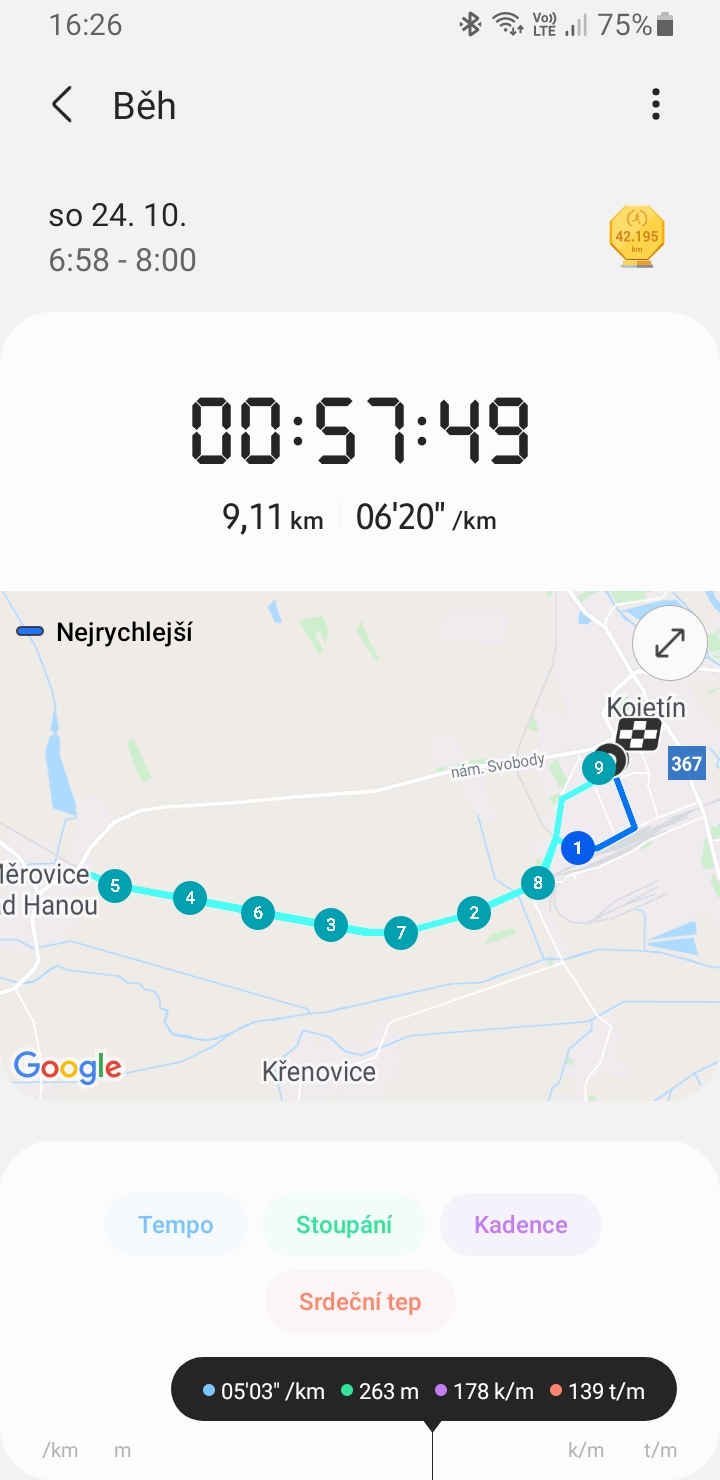720x1480 pixels.
Task: Expand the route map to fullscreen
Action: (669, 643)
